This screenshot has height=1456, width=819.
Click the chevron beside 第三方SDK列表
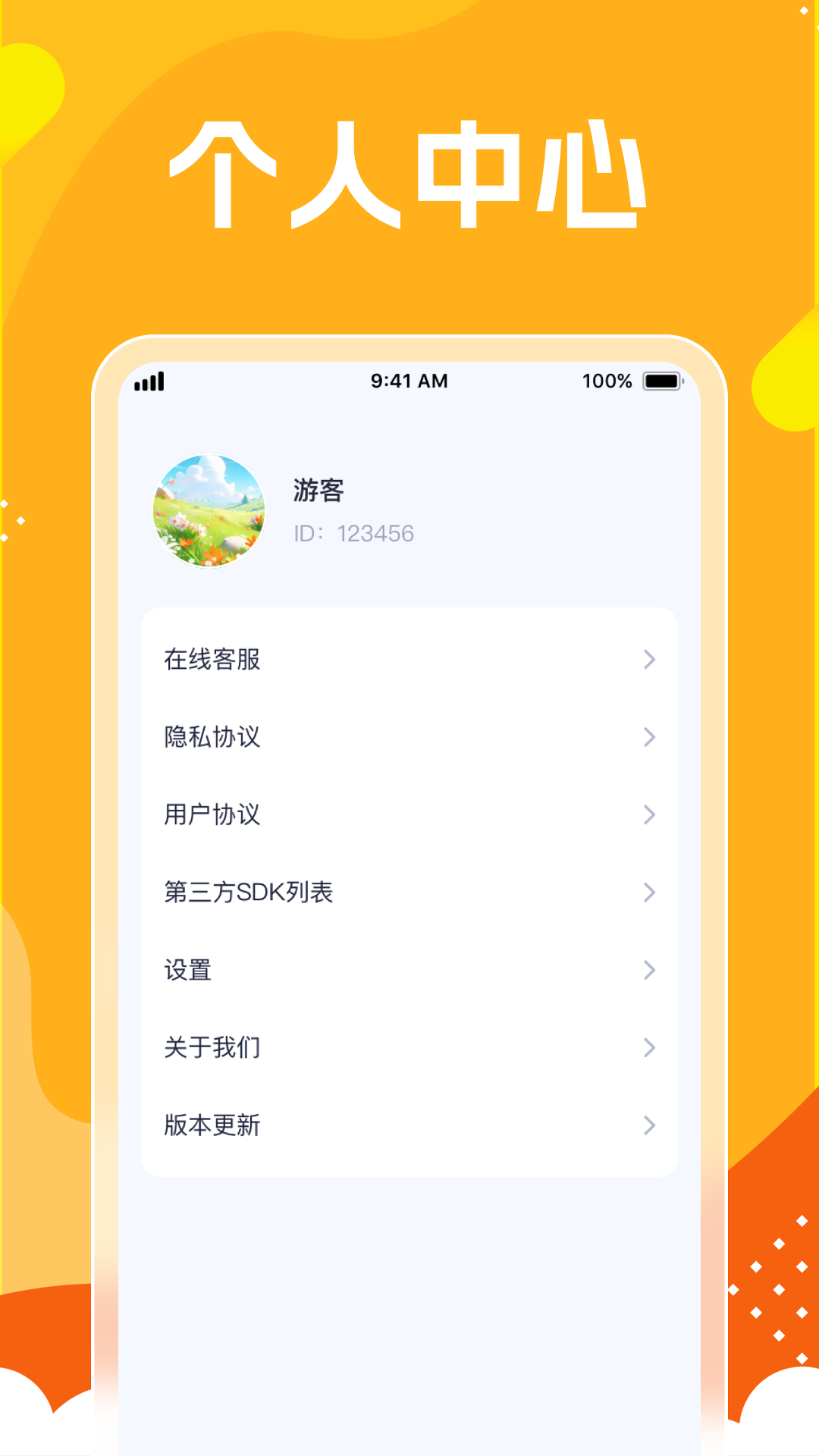click(648, 893)
